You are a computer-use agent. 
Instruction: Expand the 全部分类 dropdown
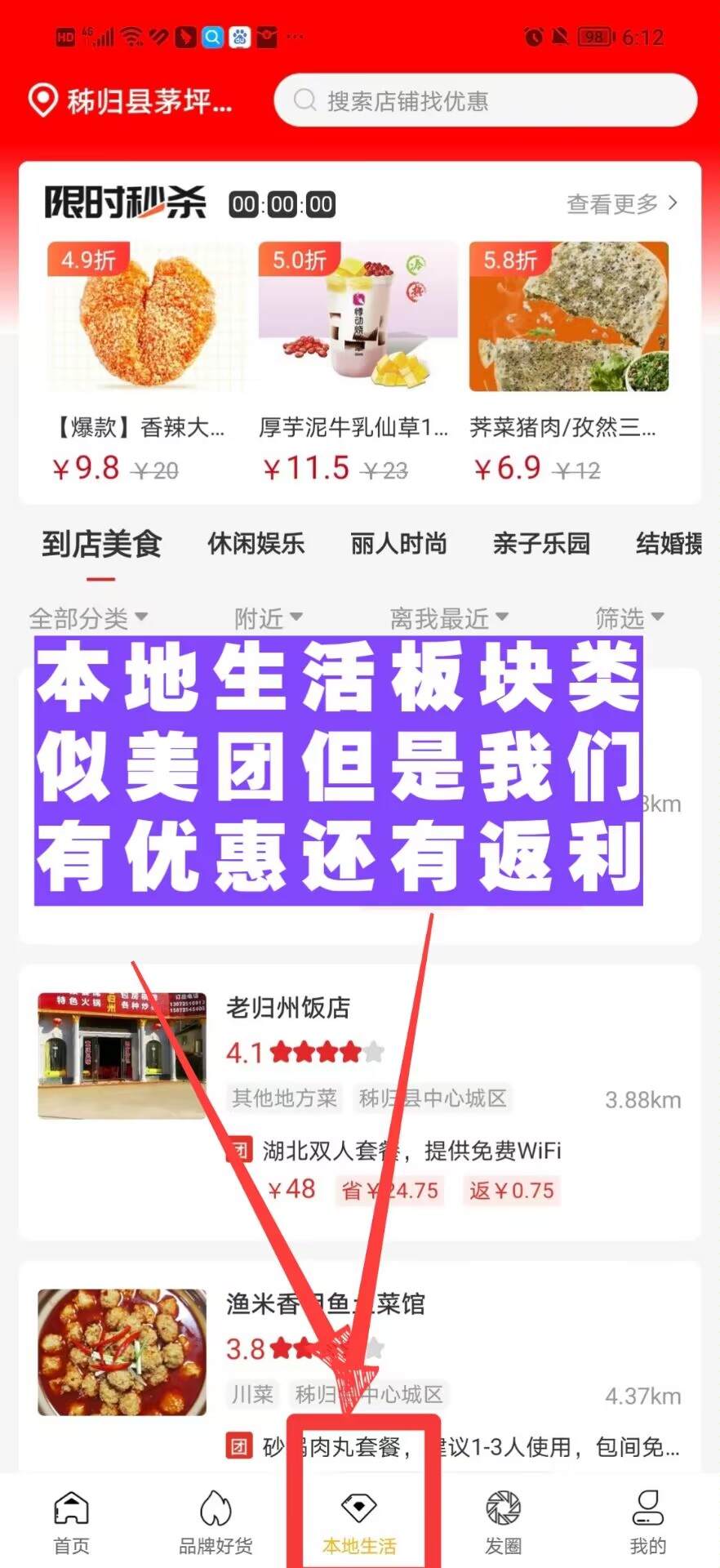coord(88,618)
